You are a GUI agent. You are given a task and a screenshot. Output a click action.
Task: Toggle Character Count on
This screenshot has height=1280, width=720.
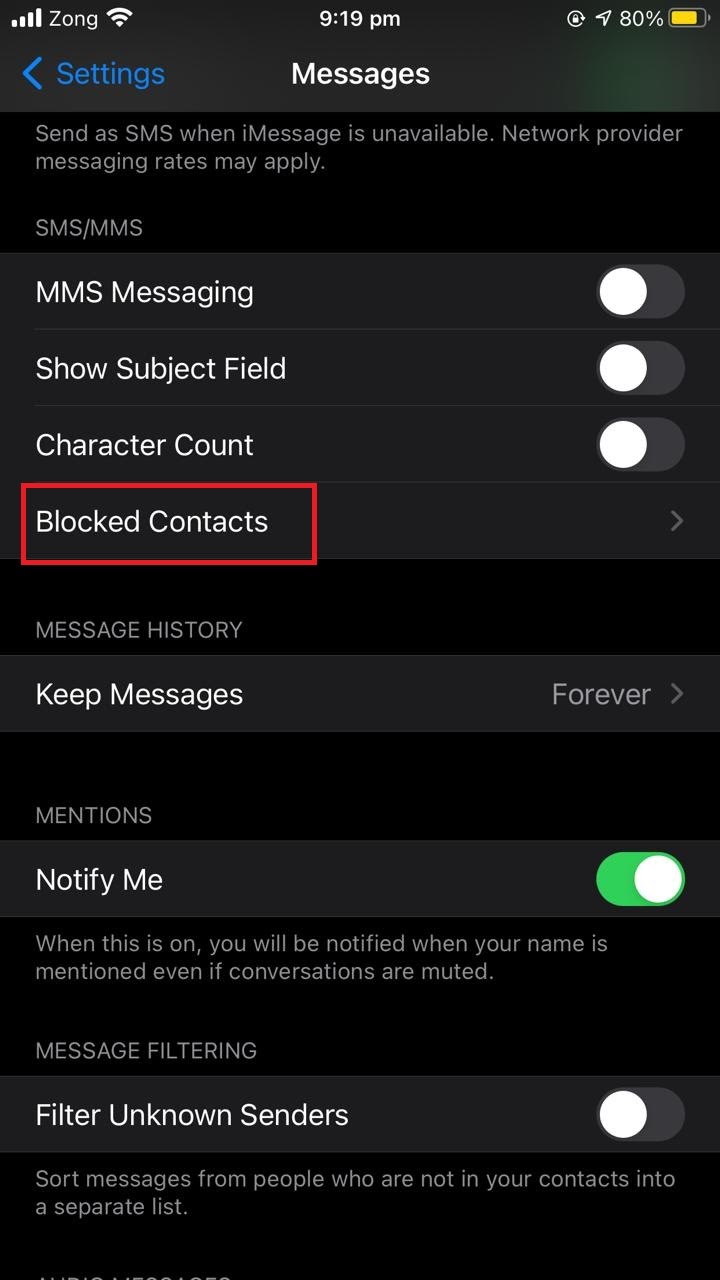click(x=640, y=445)
